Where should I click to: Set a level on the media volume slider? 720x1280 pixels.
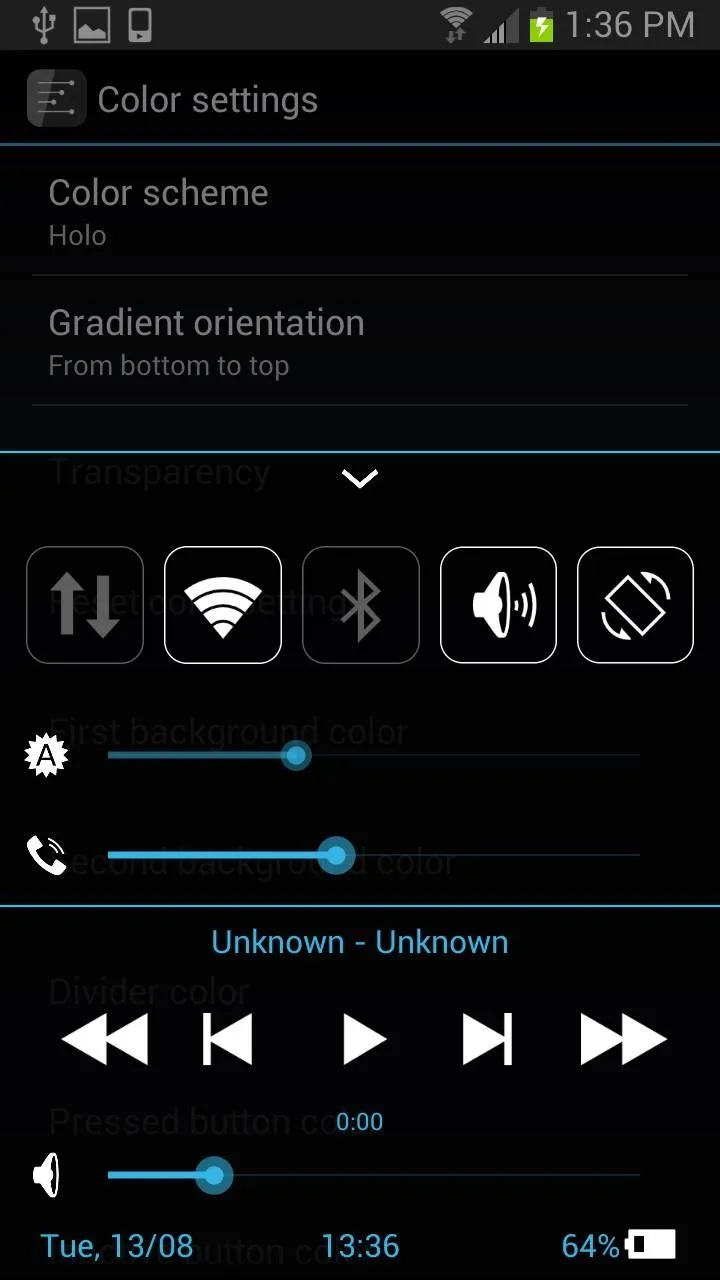pos(373,1175)
